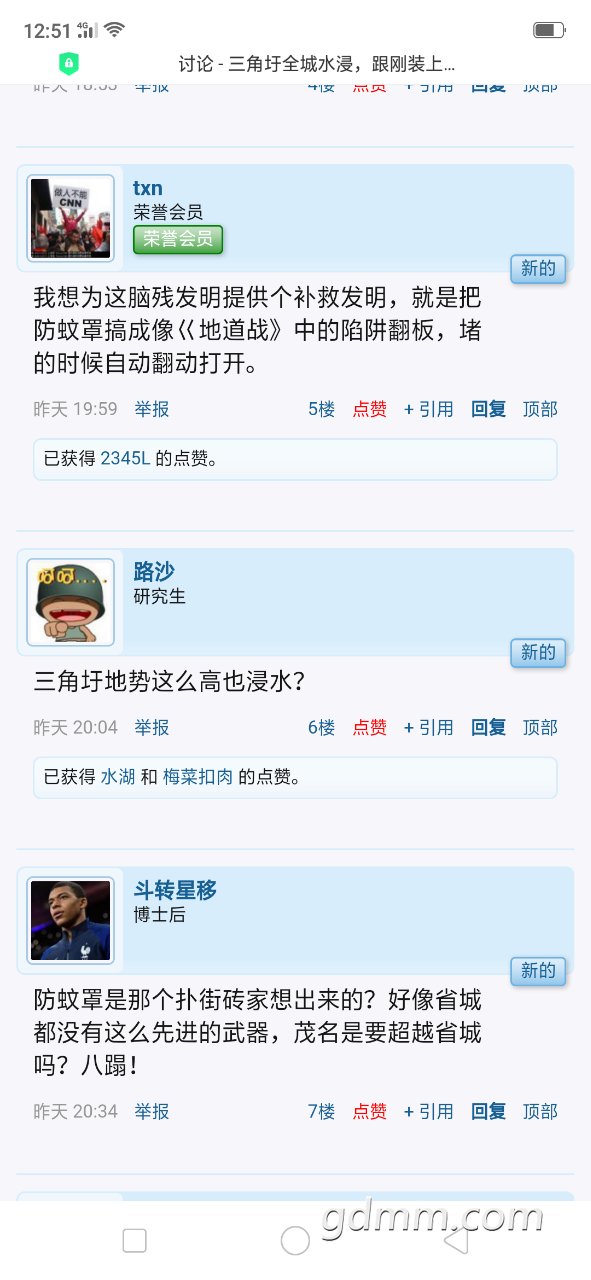Screen dimensions: 591x1280
Task: Tap the system home button
Action: 295,1241
